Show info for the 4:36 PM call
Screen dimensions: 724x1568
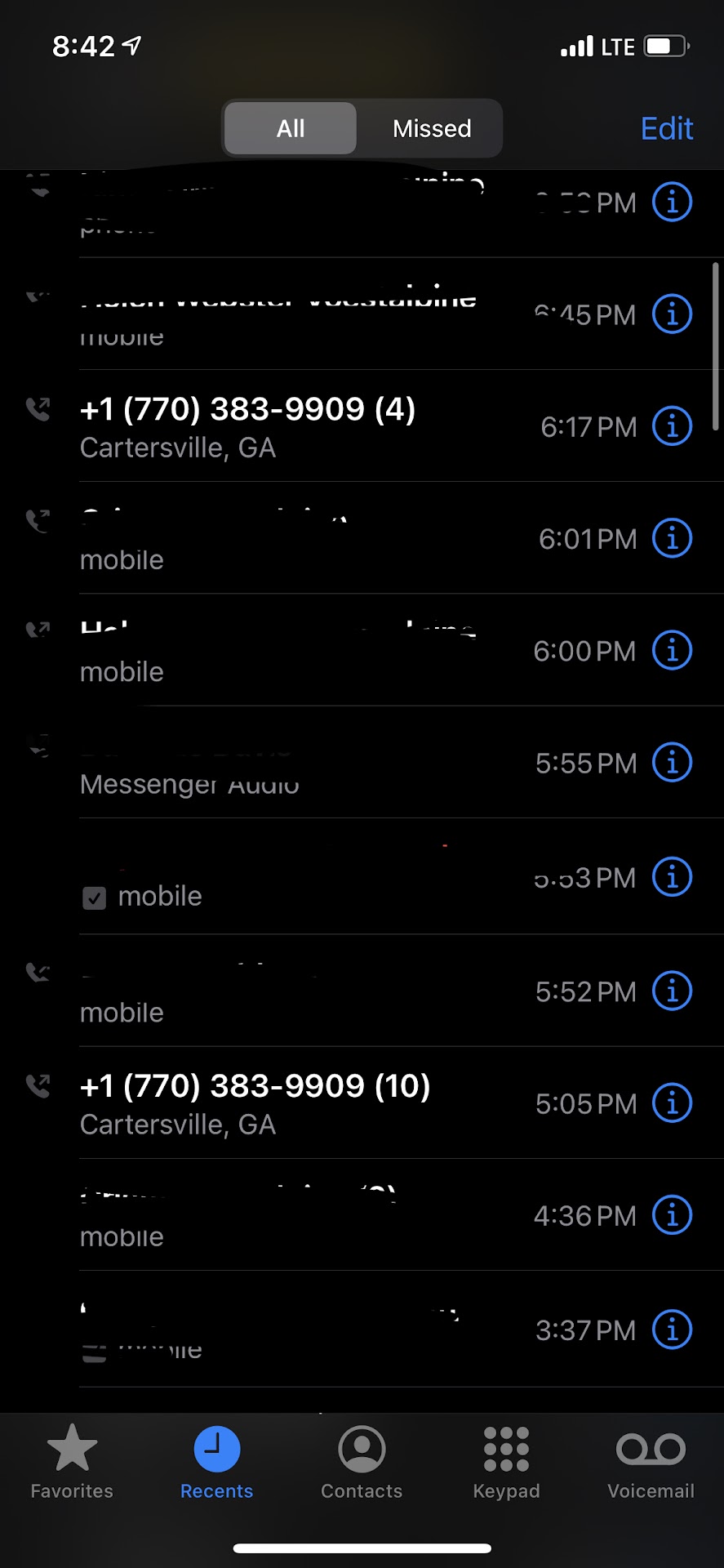672,1215
